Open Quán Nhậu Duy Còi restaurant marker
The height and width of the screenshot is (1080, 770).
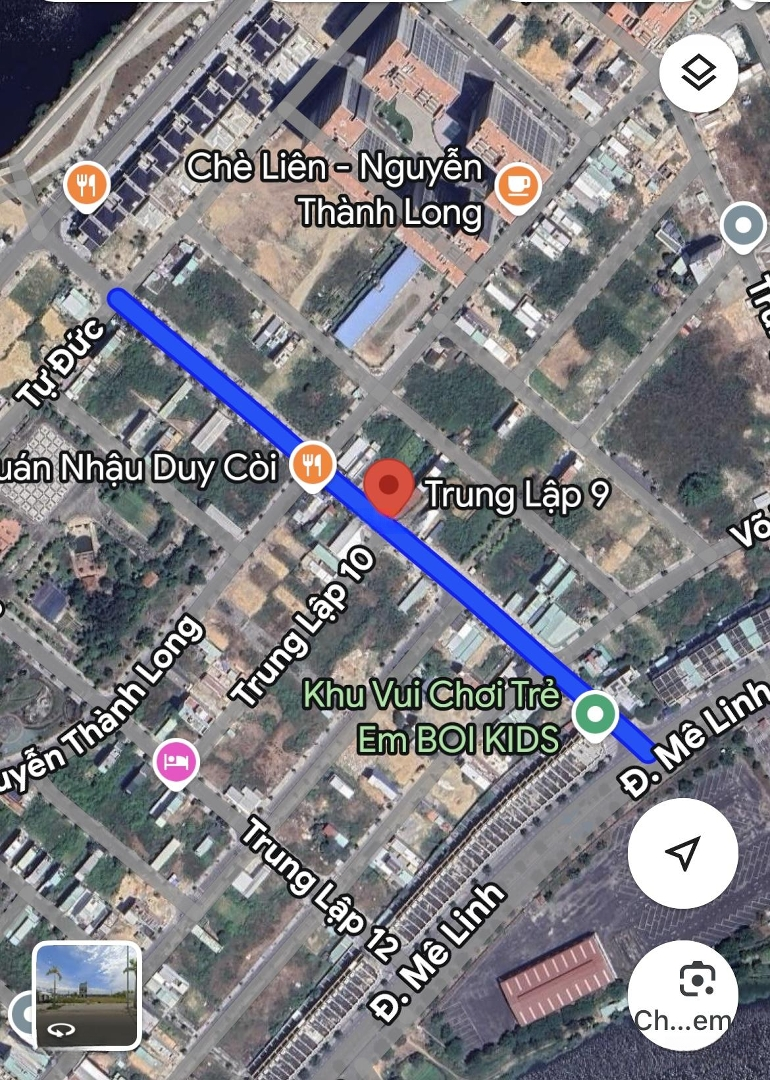[x=314, y=464]
